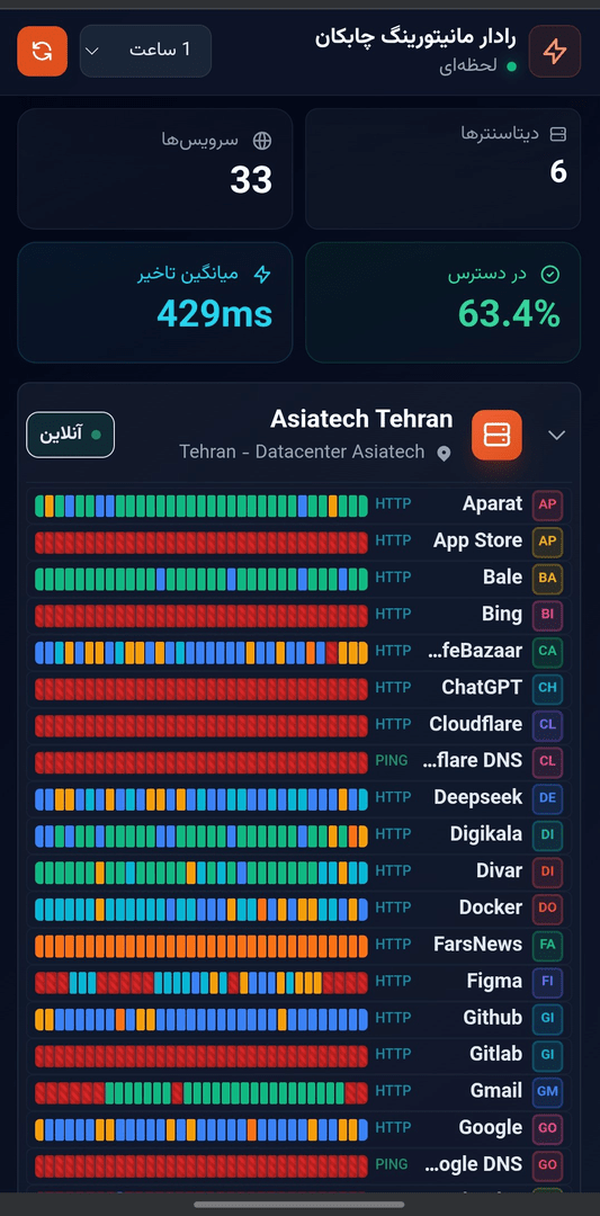Image resolution: width=600 pixels, height=1216 pixels.
Task: Select the Docker service row
Action: (x=300, y=908)
